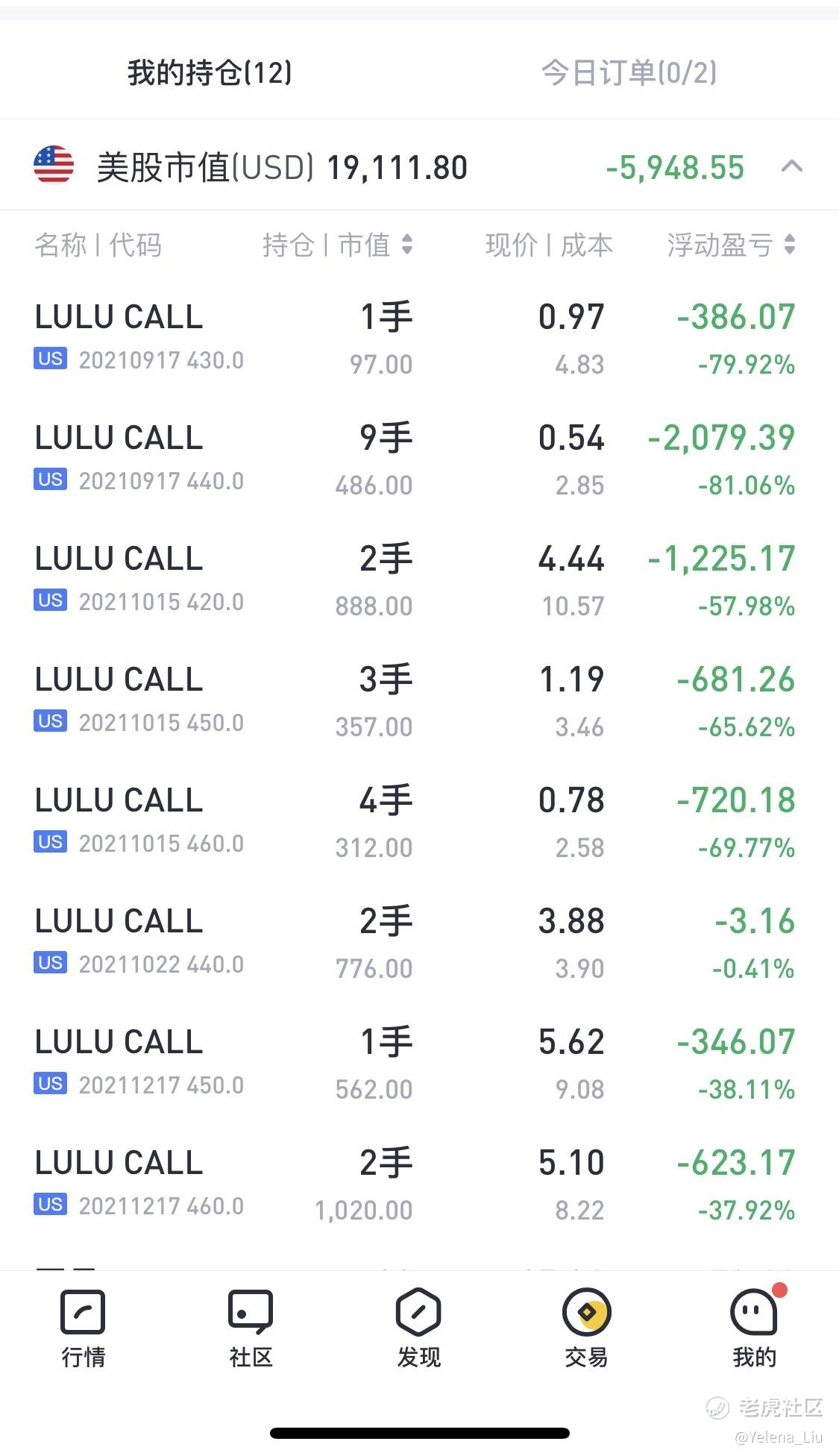Viewport: 839px width, 1456px height.
Task: Select the 我的持仓 tab
Action: pyautogui.click(x=210, y=72)
